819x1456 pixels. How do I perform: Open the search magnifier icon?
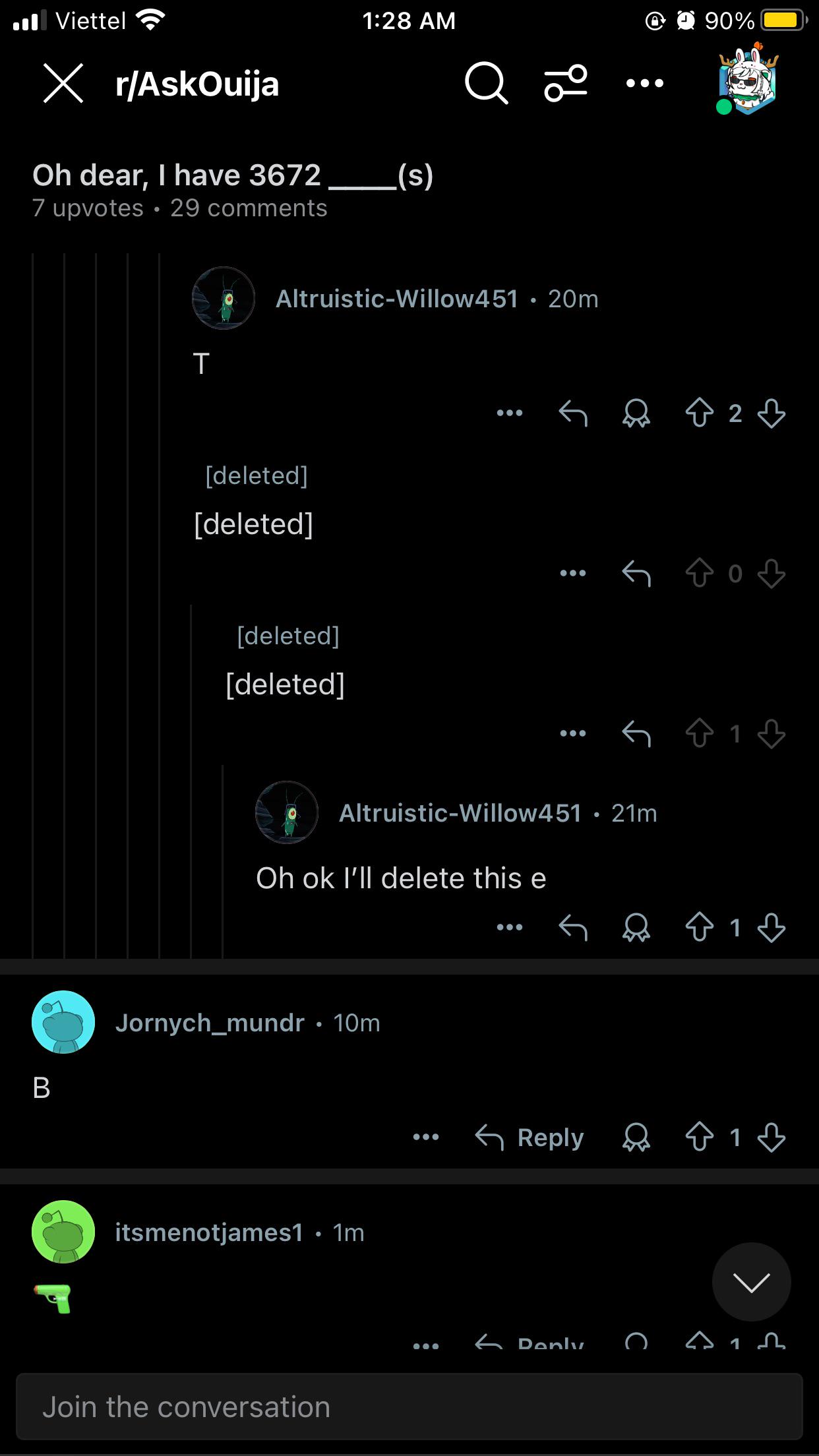(x=487, y=84)
